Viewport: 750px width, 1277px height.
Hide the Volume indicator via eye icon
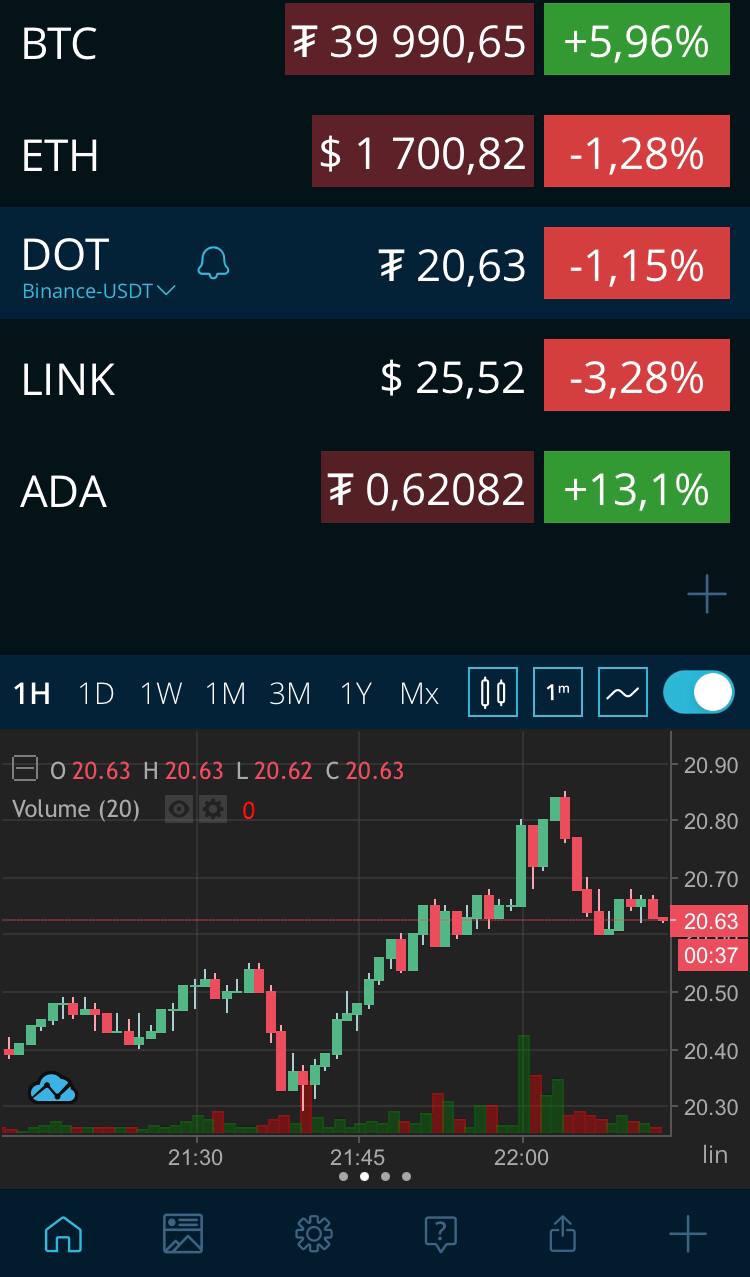tap(179, 809)
